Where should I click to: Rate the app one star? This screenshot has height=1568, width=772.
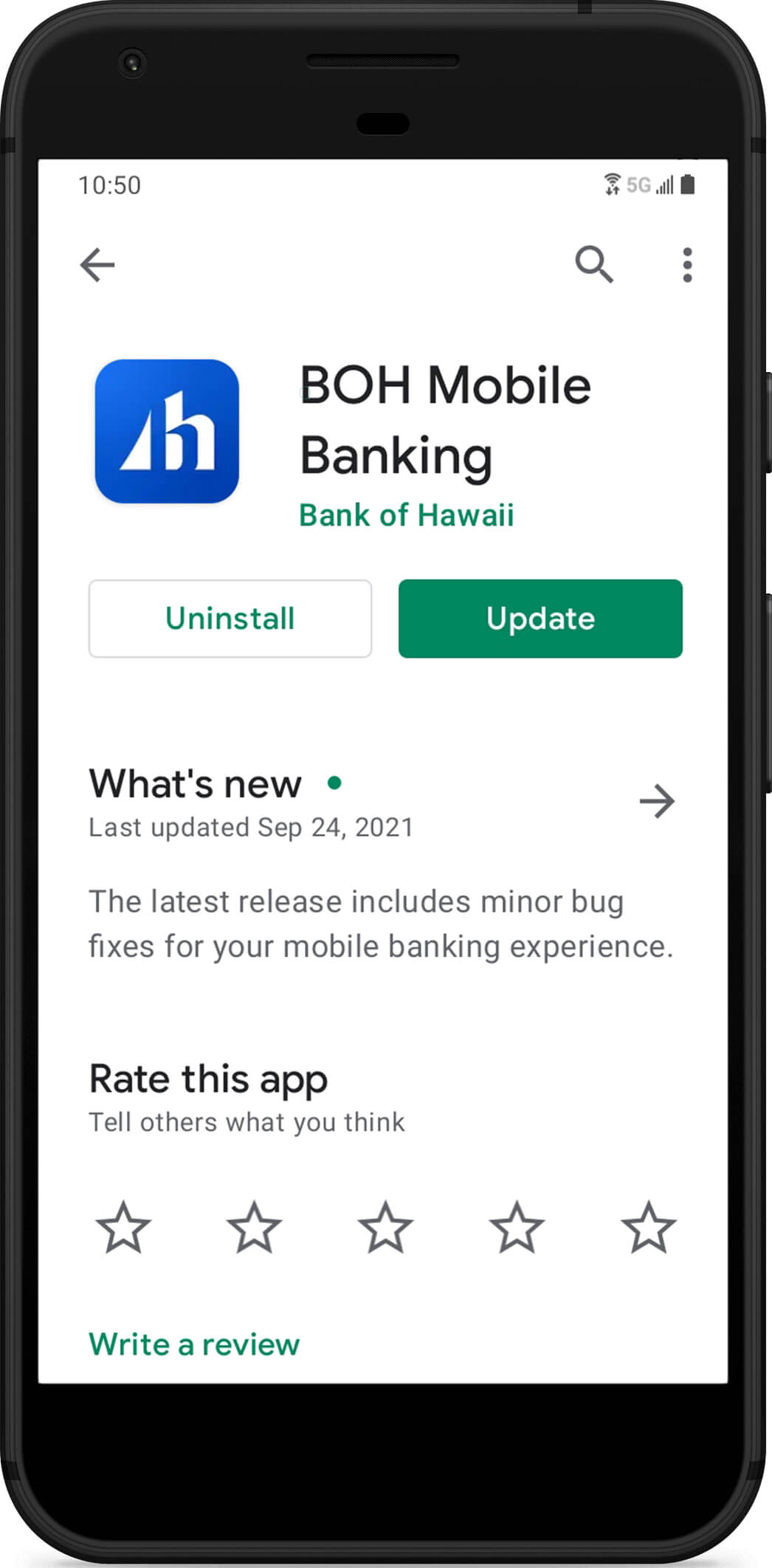tap(123, 1228)
